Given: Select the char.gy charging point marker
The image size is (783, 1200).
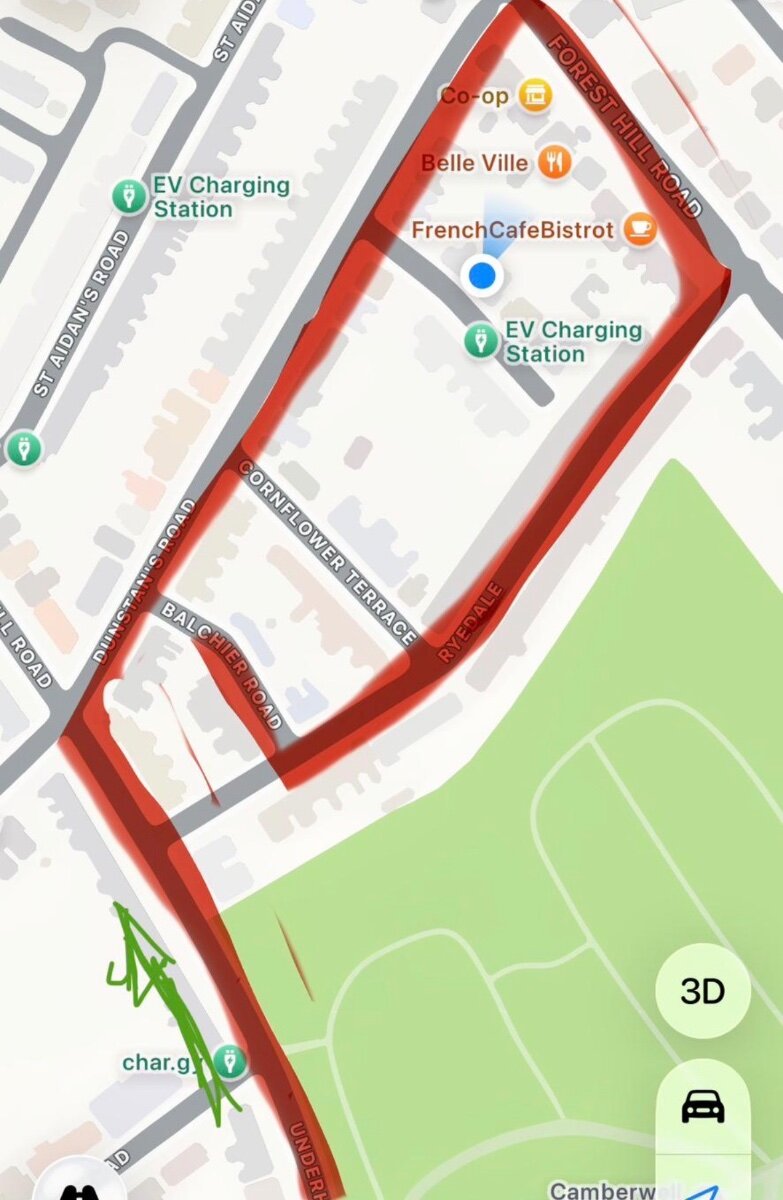Looking at the screenshot, I should (x=230, y=1062).
